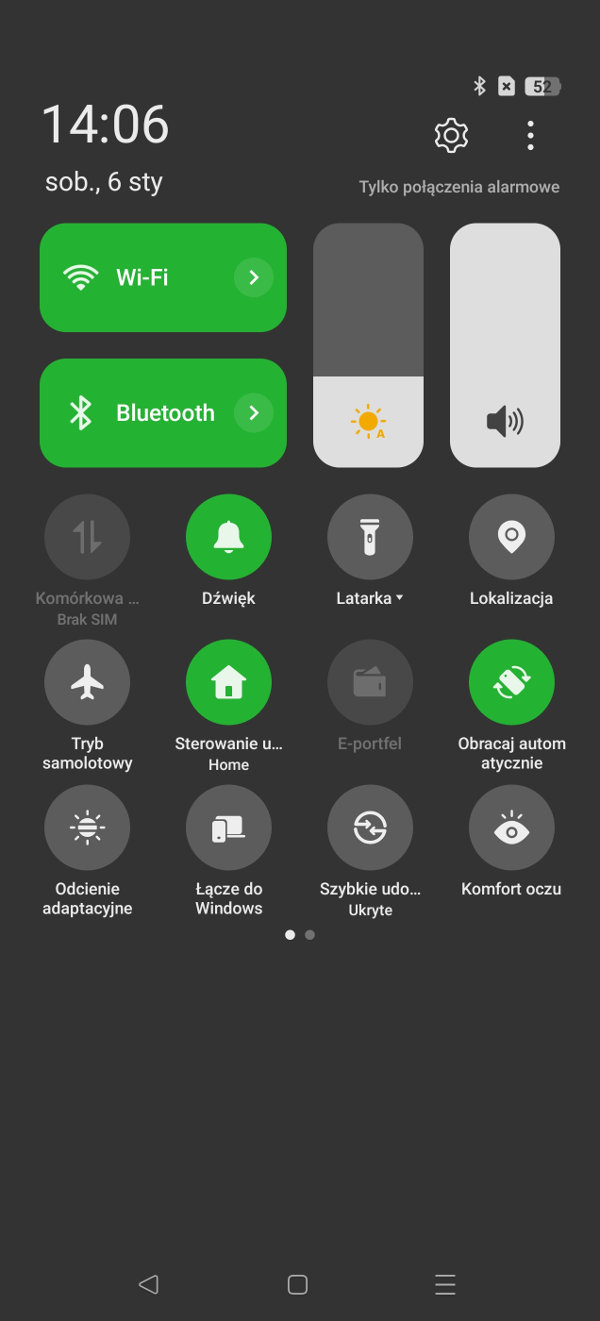Open recent apps from navigation bar
This screenshot has width=600, height=1321.
(445, 1284)
